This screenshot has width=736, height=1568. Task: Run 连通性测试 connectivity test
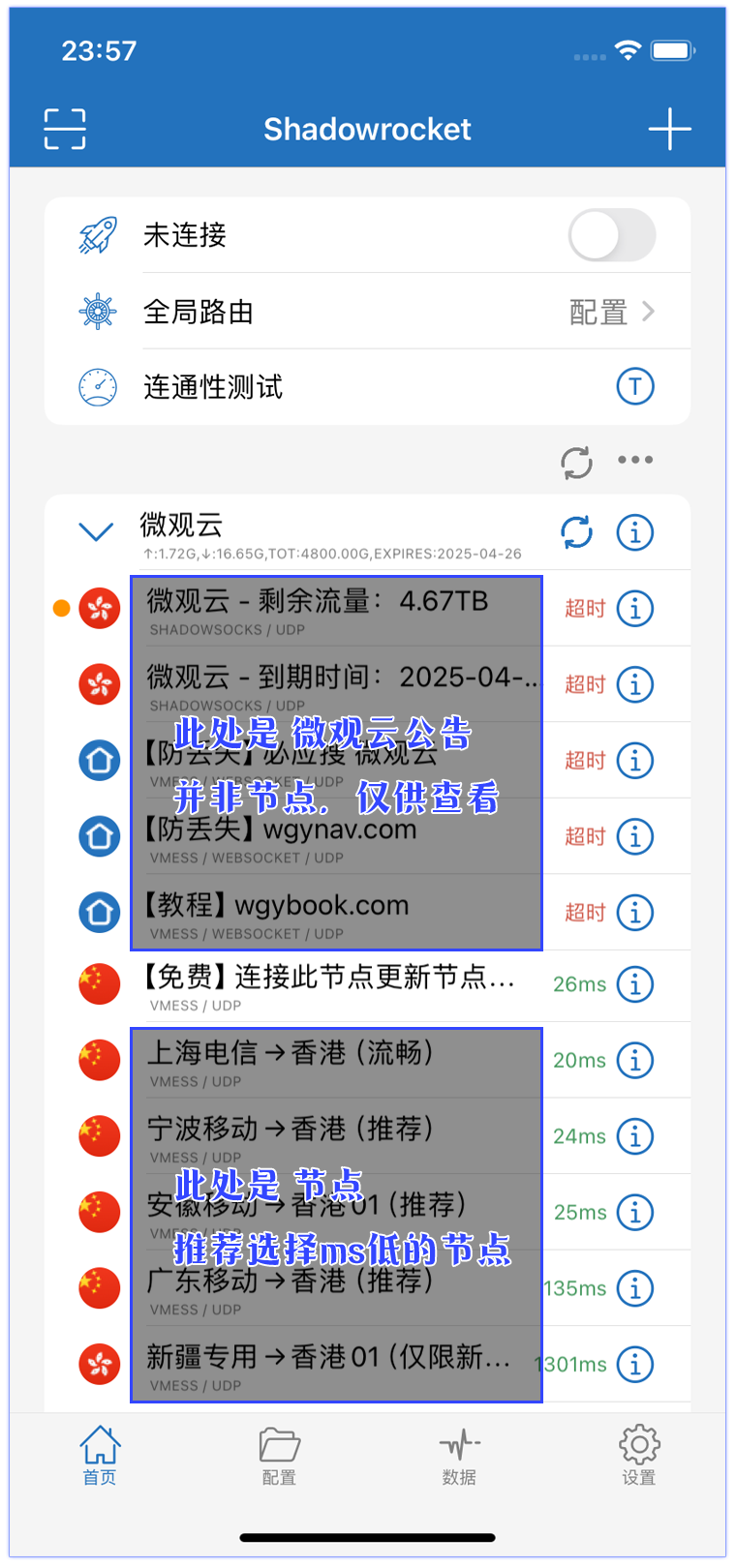tap(634, 386)
